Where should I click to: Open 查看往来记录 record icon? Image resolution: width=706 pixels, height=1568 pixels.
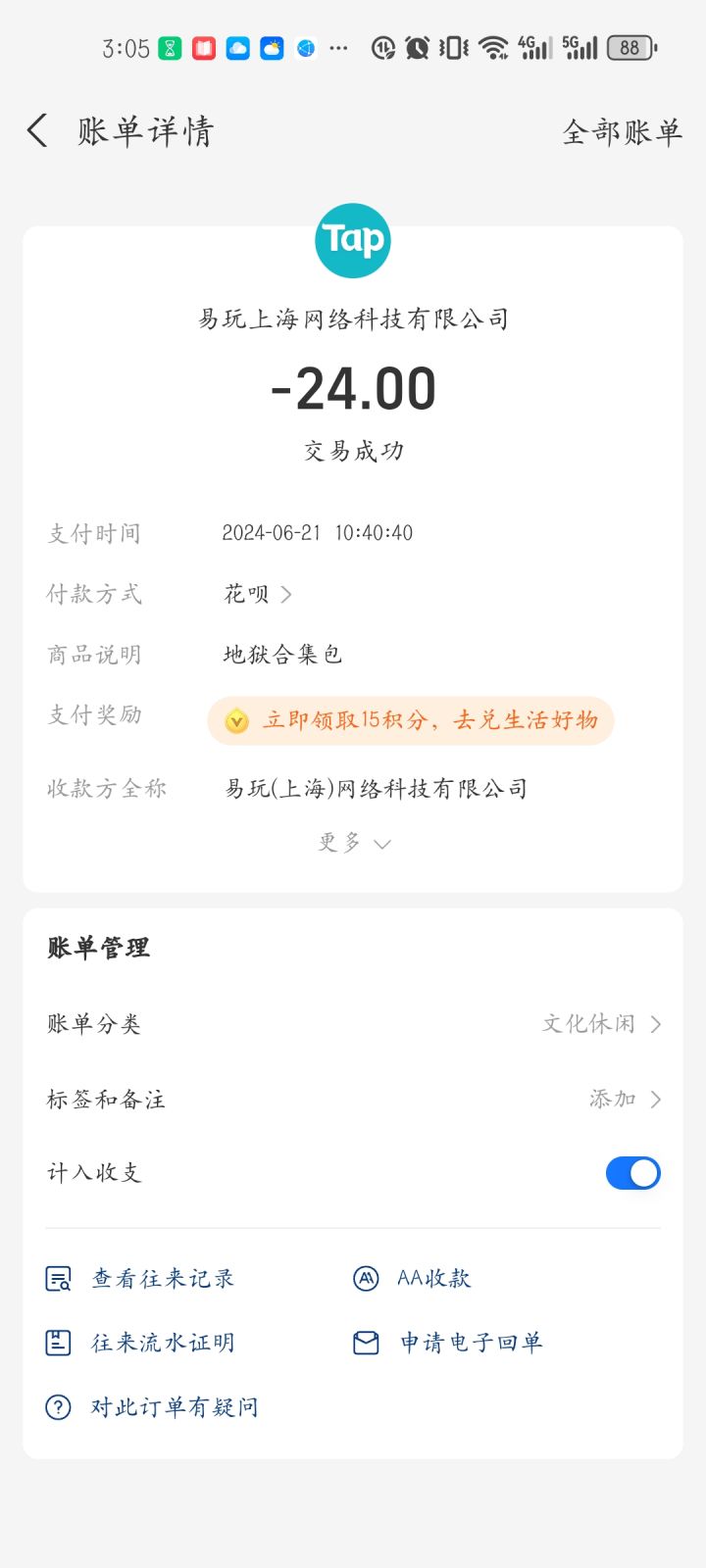pos(59,1277)
